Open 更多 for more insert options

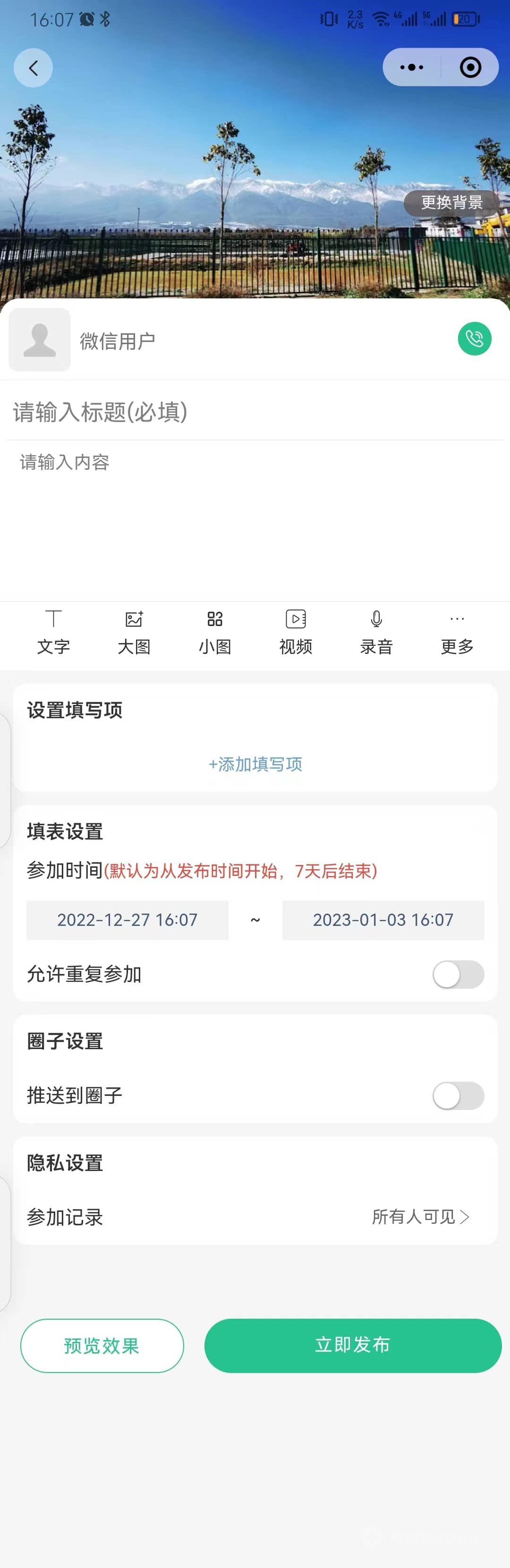point(457,633)
